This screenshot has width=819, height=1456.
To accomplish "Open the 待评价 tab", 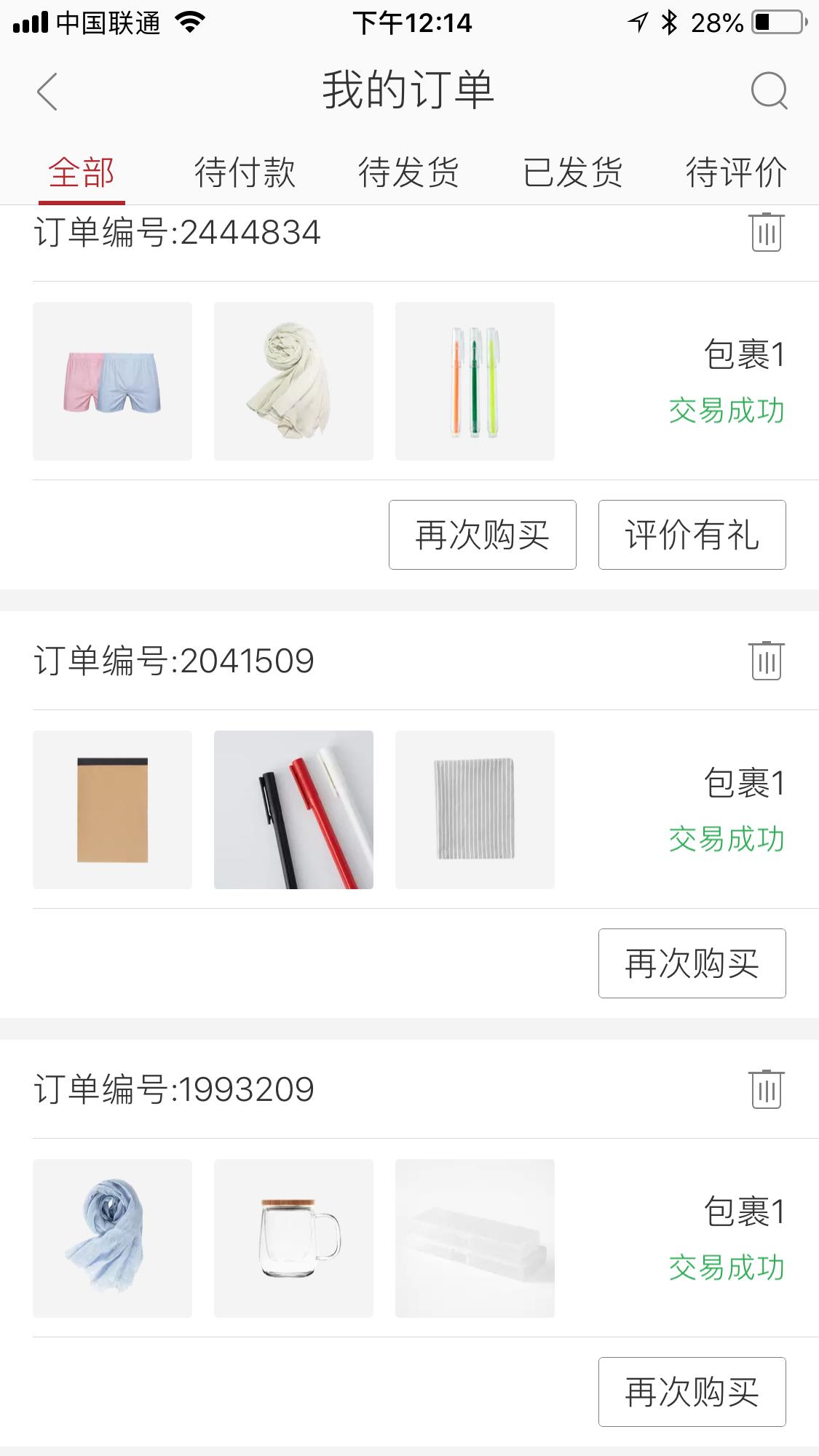I will pos(734,171).
